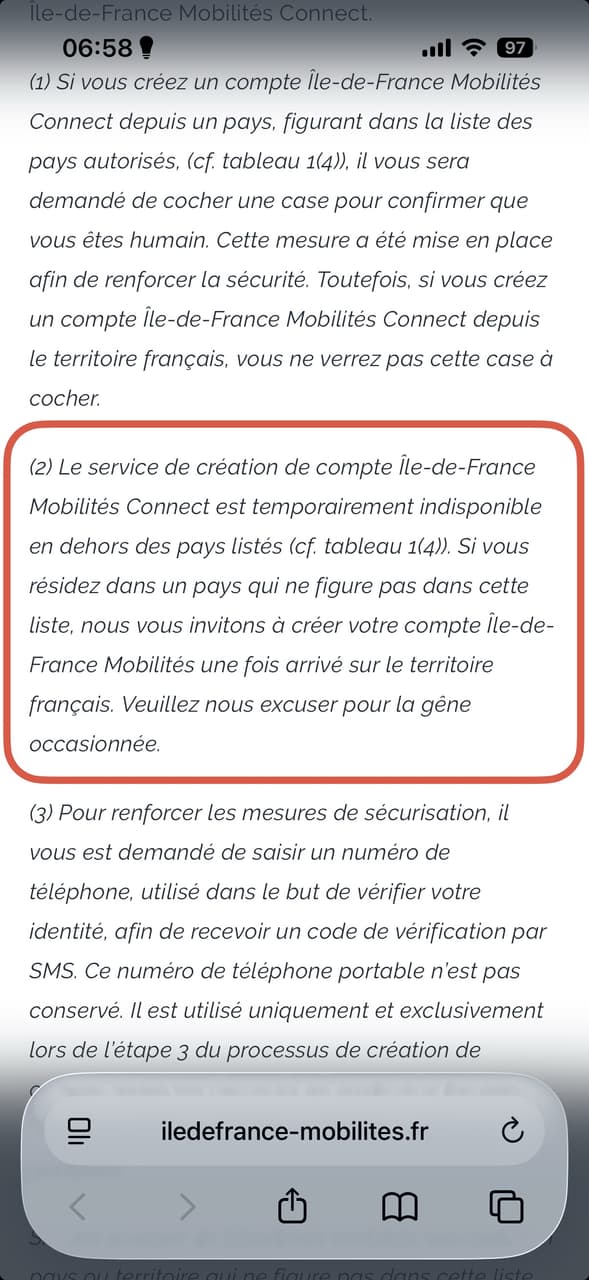Open the page menu icon in address bar
The height and width of the screenshot is (1280, 589).
click(79, 1131)
